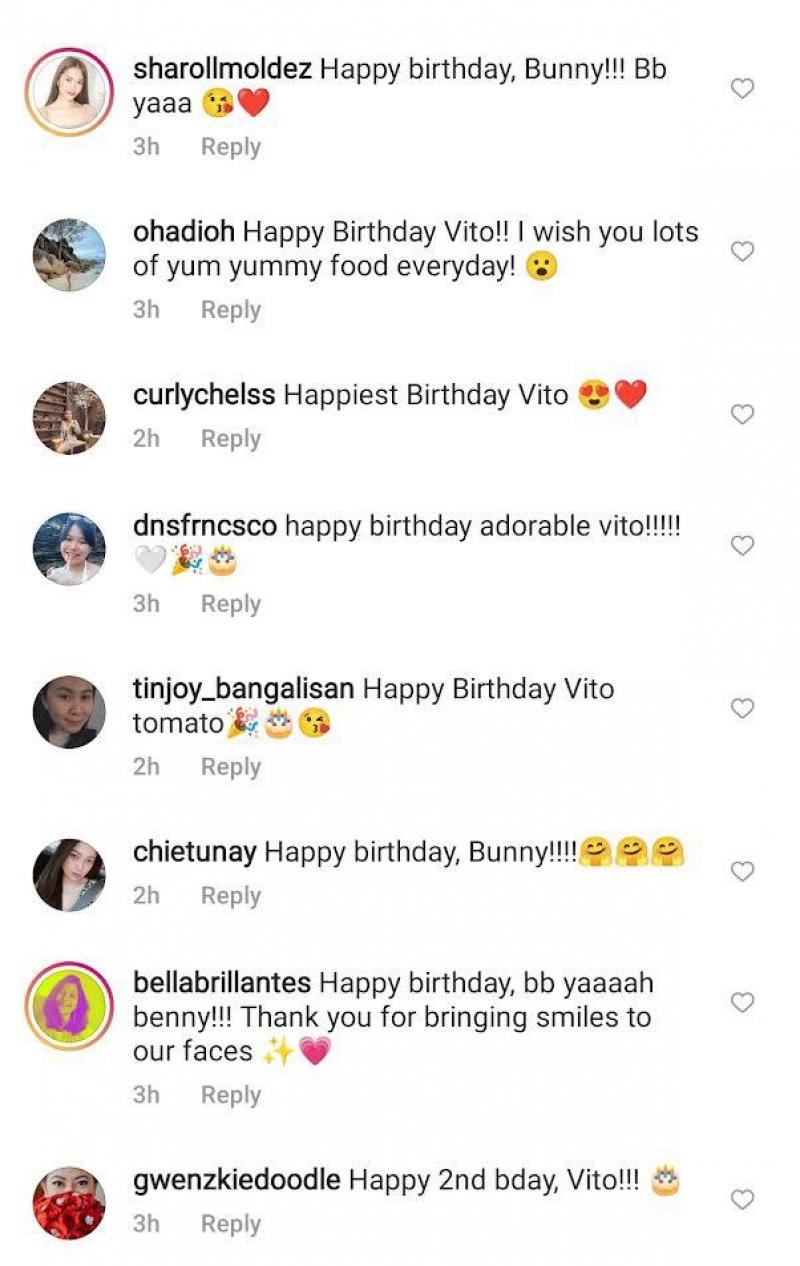Like gwenzkiedoodle's 2nd bday comment
800x1266 pixels.
tap(742, 1199)
